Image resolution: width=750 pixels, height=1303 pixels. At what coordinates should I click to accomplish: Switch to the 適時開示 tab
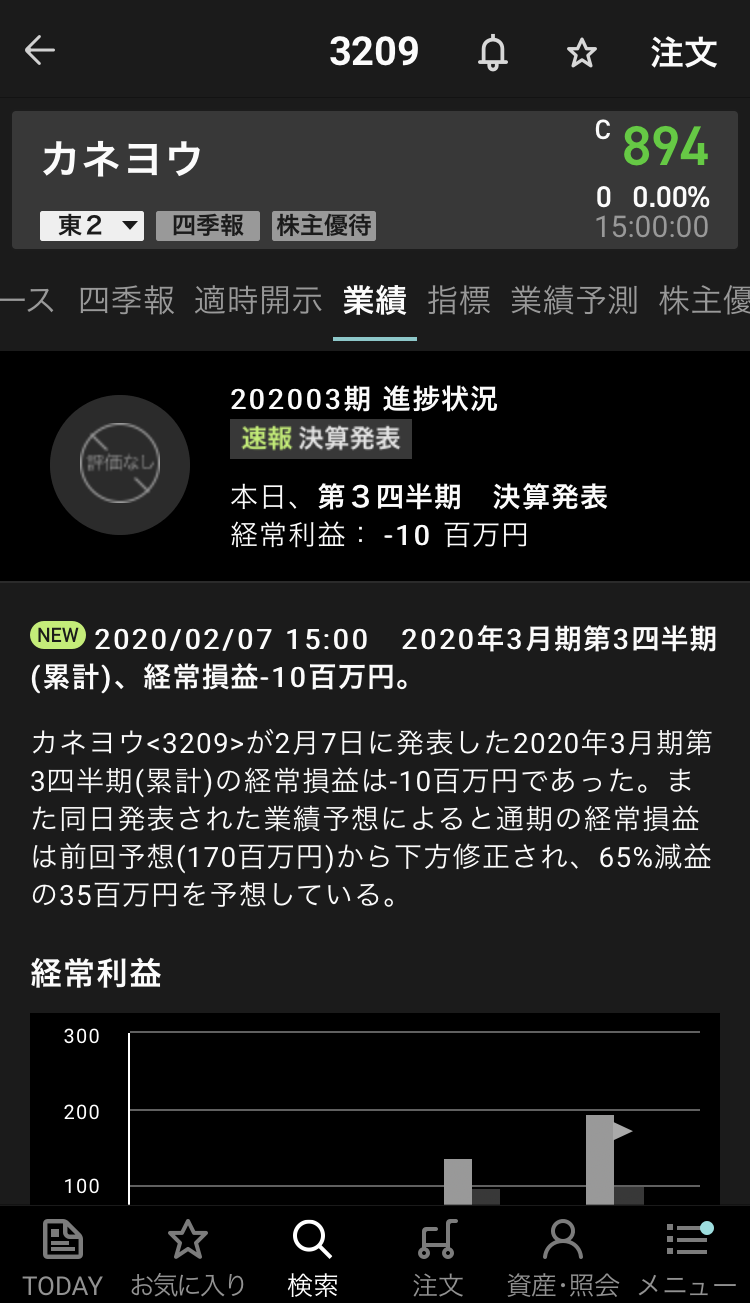[x=258, y=300]
